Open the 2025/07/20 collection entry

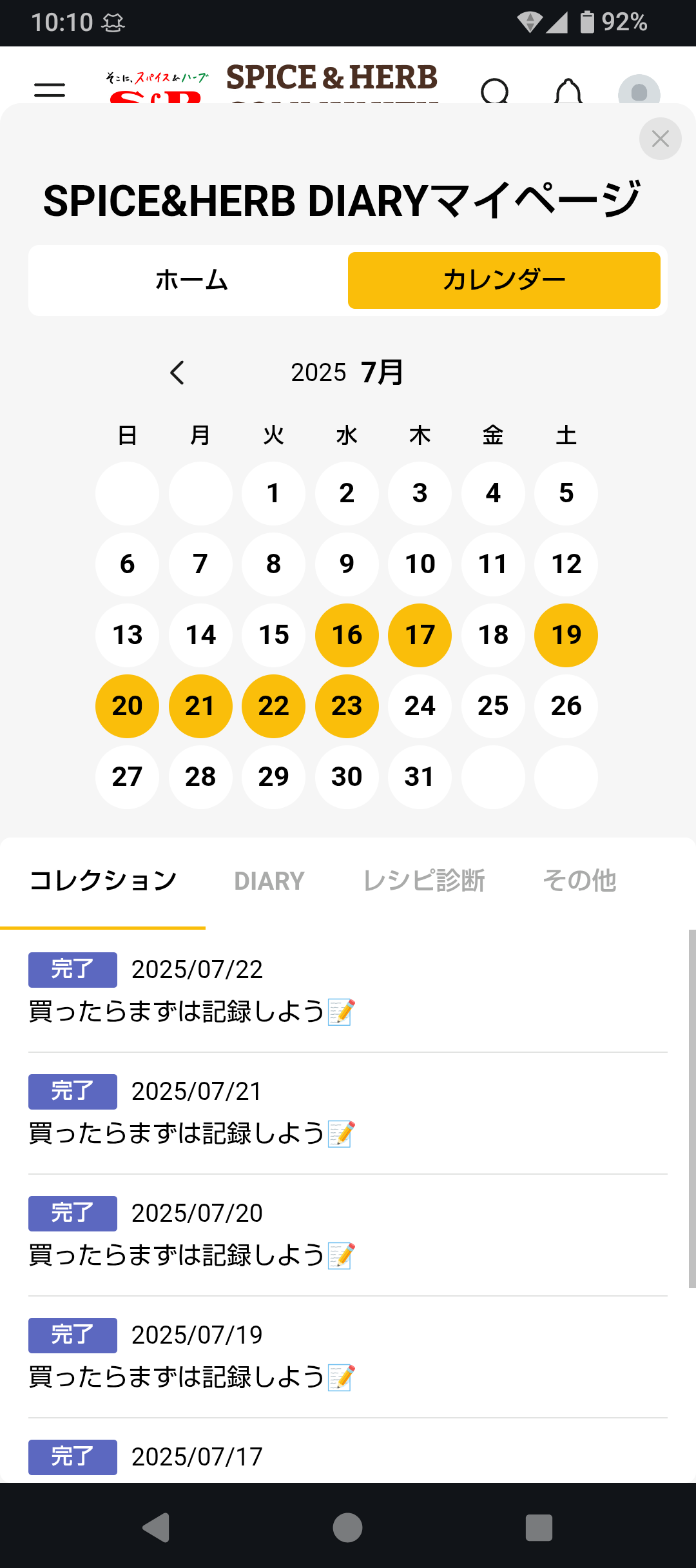tap(348, 1235)
